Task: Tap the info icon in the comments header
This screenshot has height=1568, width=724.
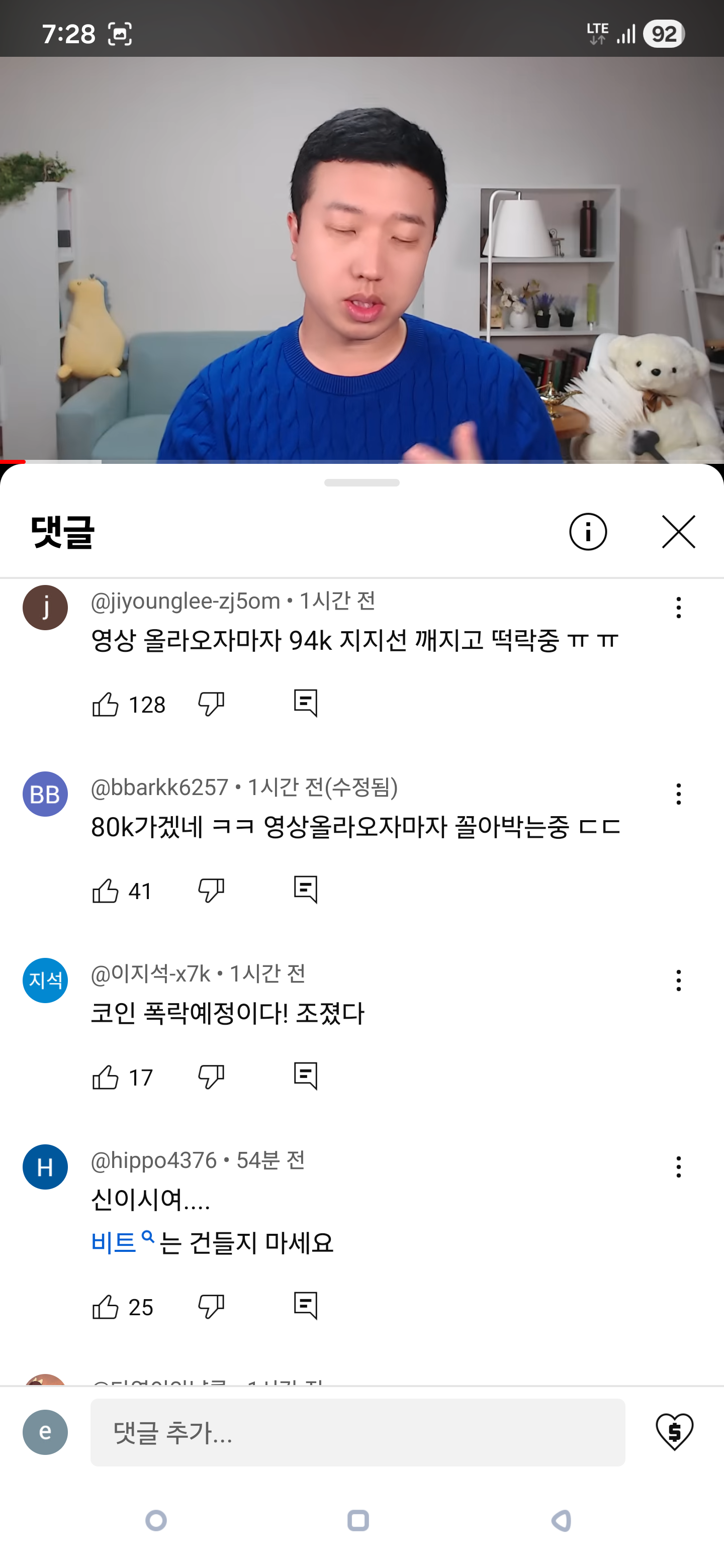Action: [x=588, y=531]
